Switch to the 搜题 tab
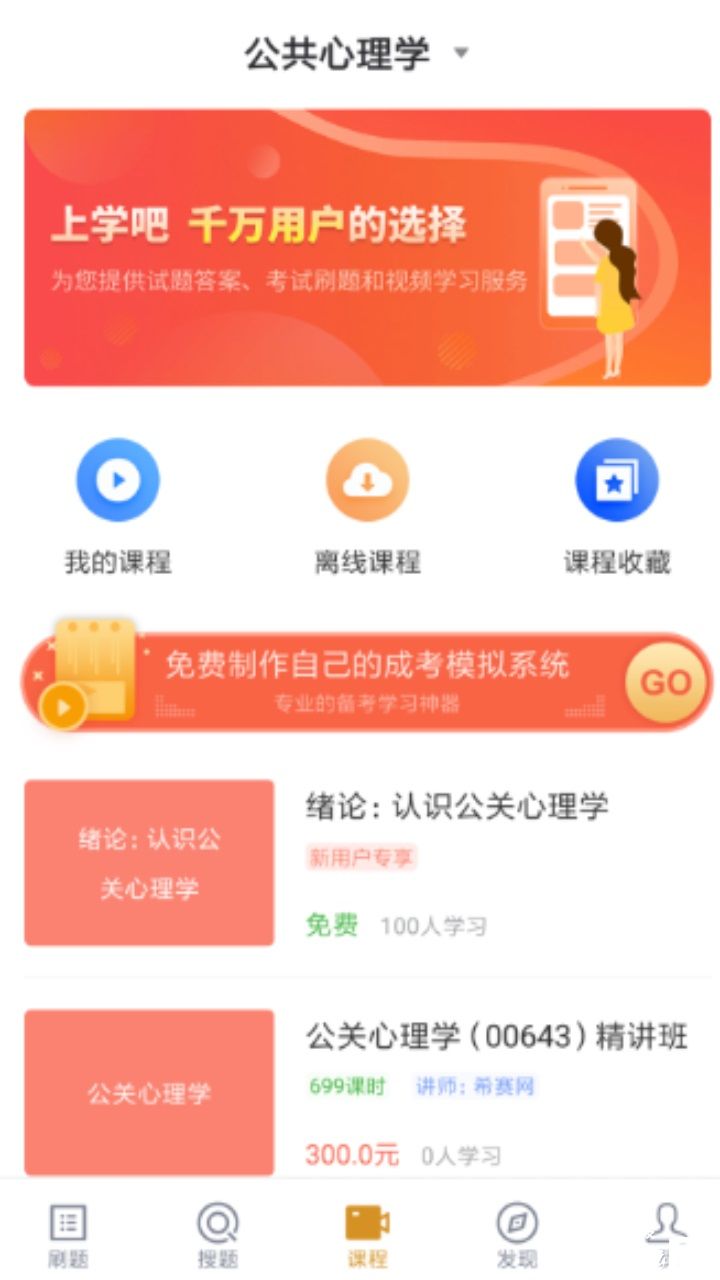Image resolution: width=720 pixels, height=1280 pixels. click(x=217, y=1235)
